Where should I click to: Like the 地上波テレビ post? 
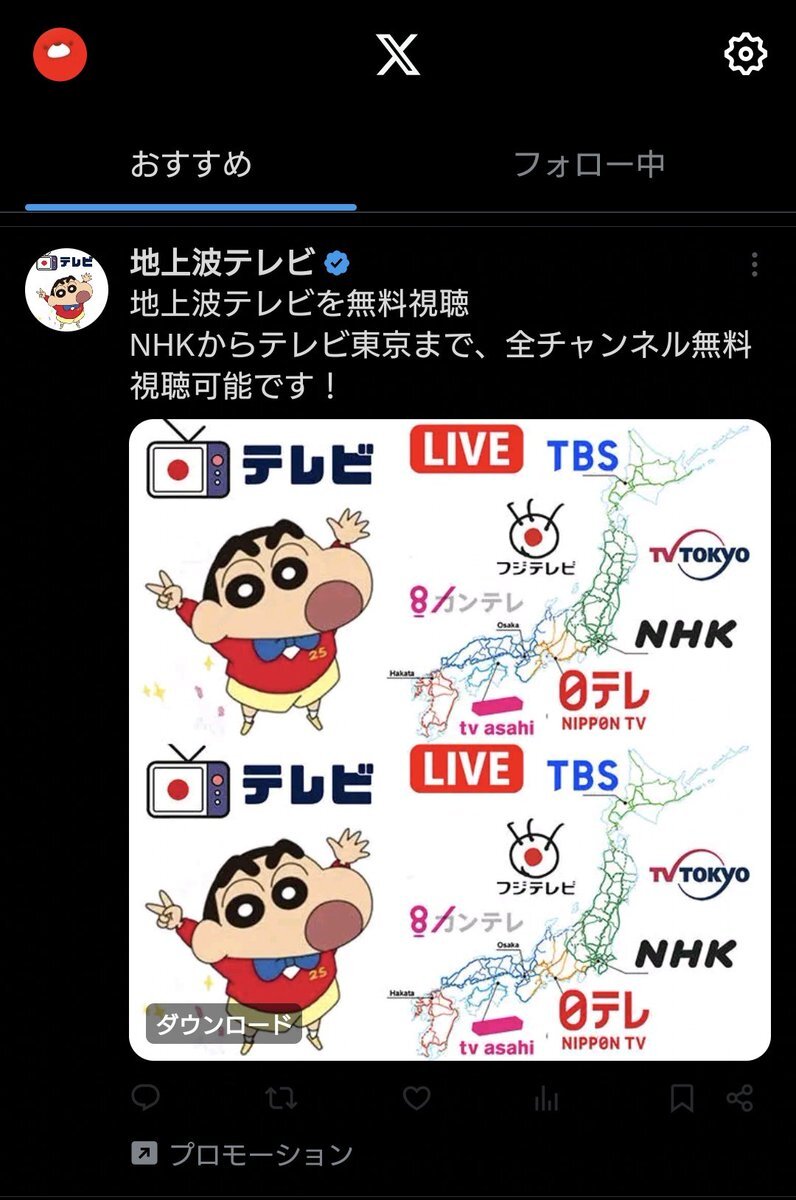coord(416,1098)
